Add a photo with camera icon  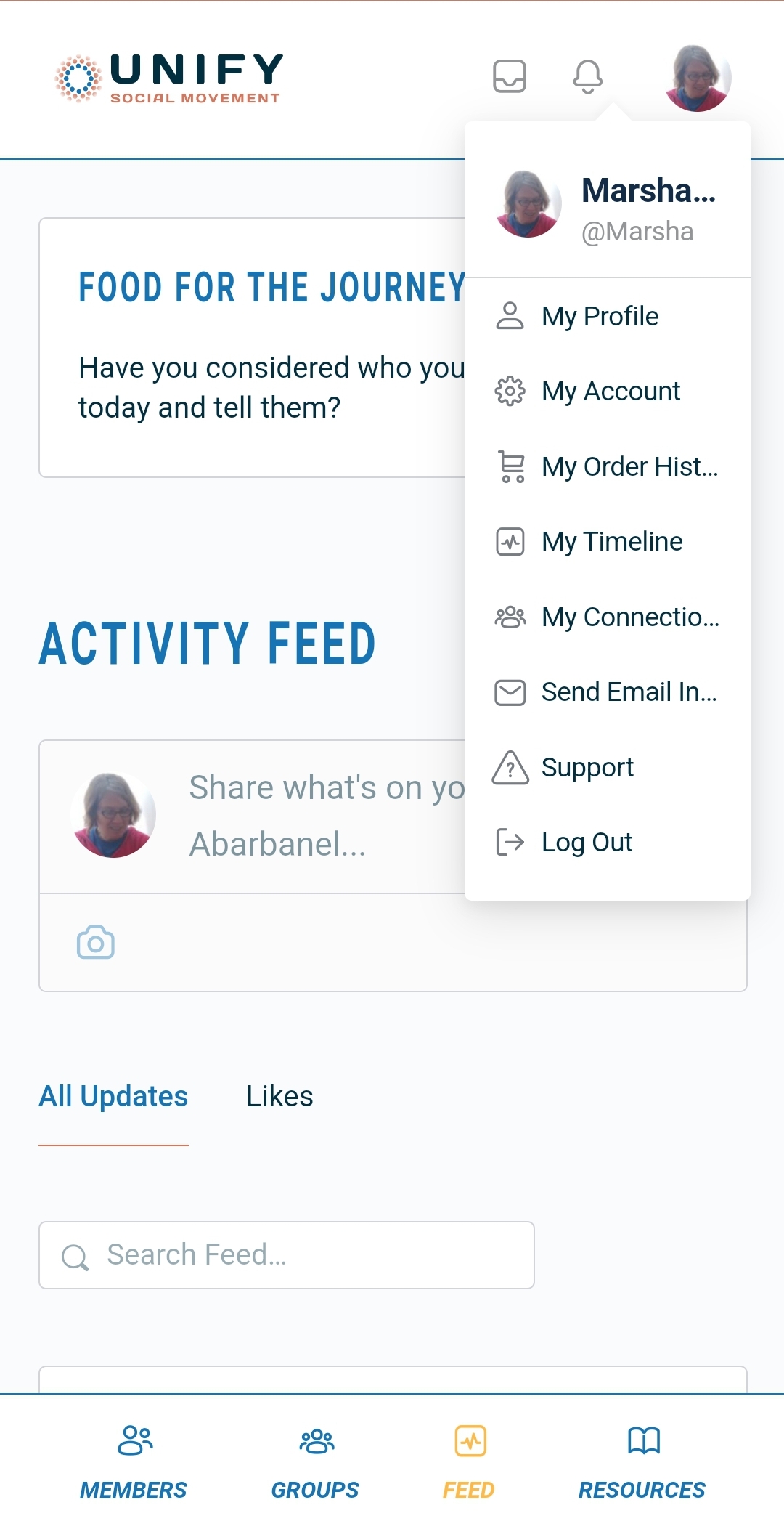tap(96, 942)
